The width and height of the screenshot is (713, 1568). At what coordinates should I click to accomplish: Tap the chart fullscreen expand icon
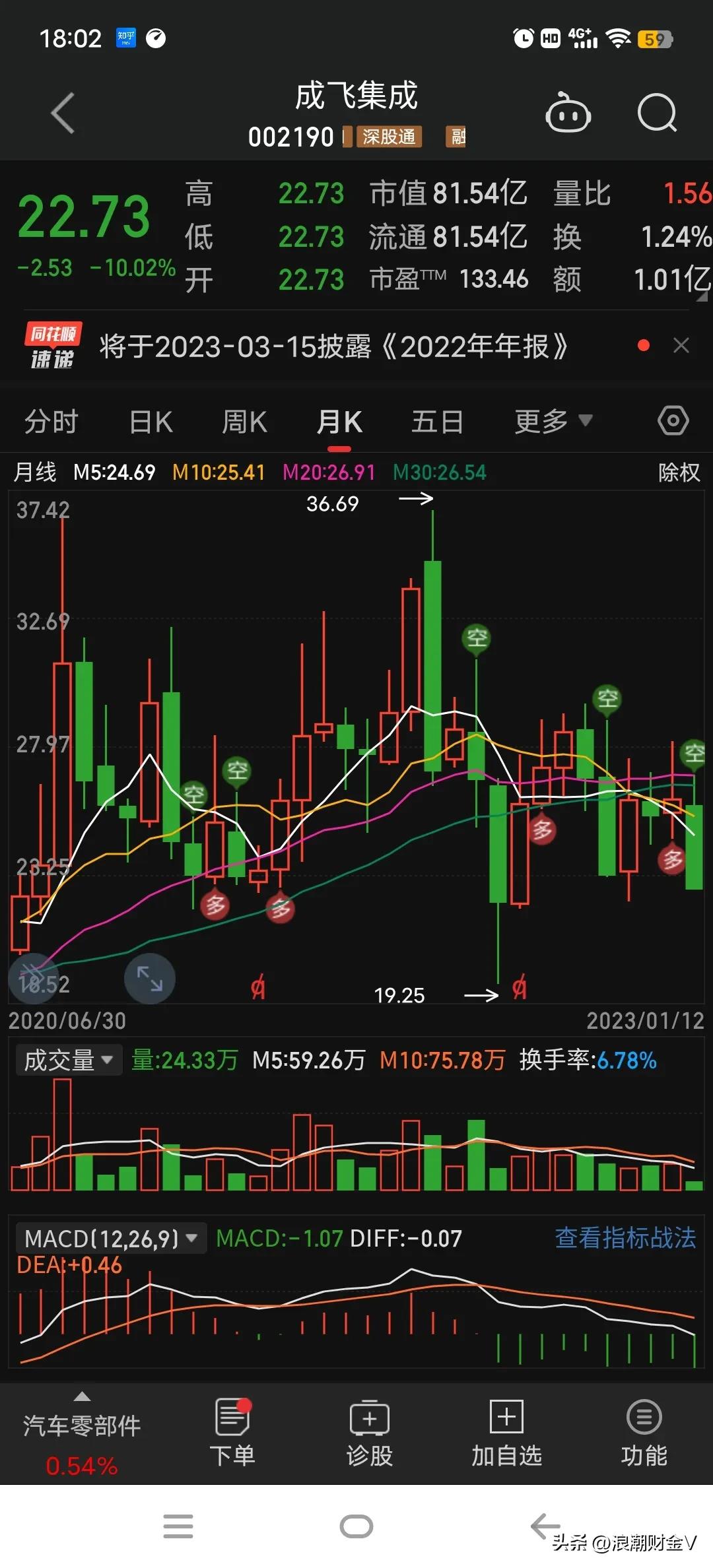click(149, 979)
